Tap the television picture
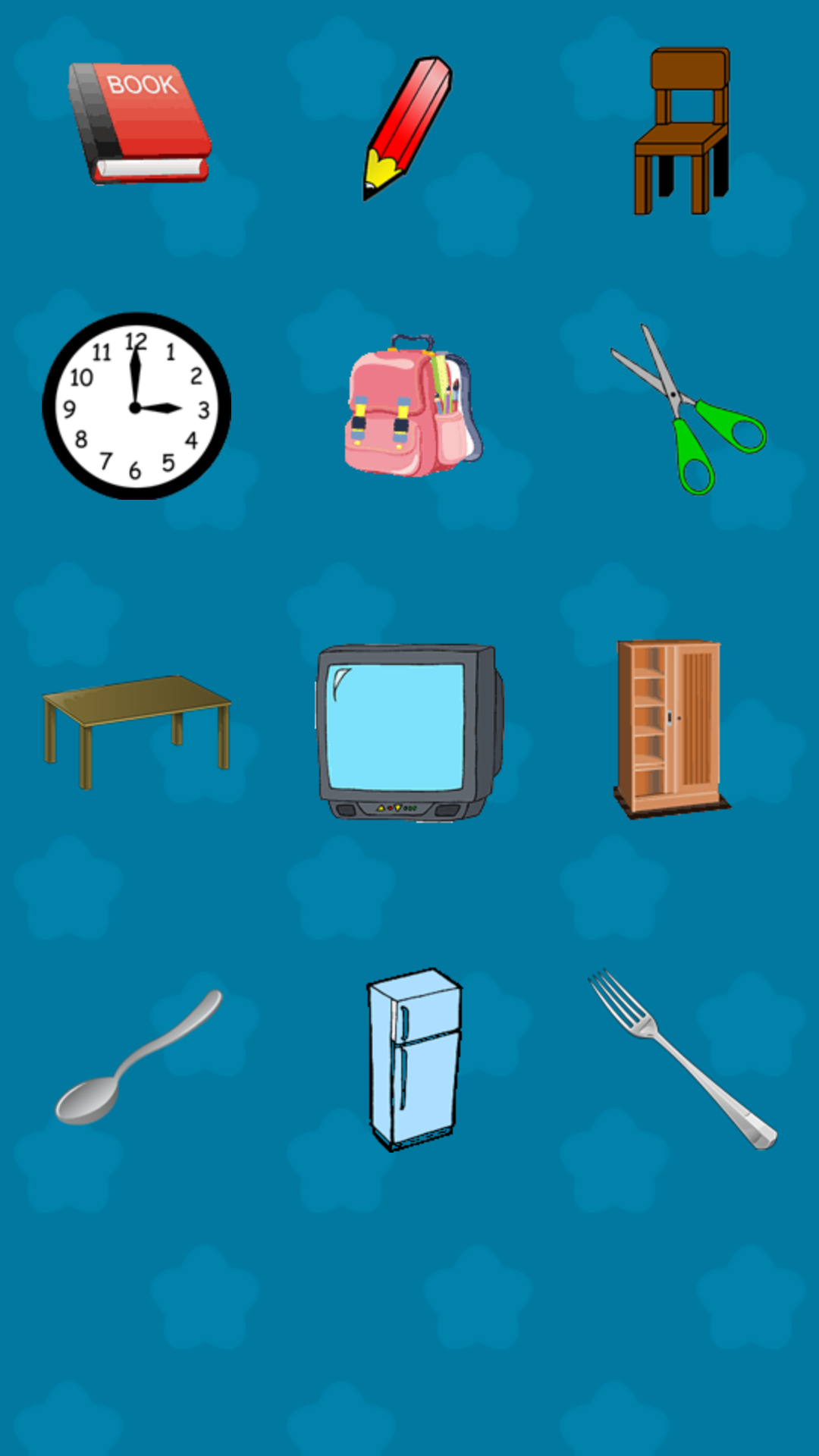The width and height of the screenshot is (819, 1456). click(409, 732)
